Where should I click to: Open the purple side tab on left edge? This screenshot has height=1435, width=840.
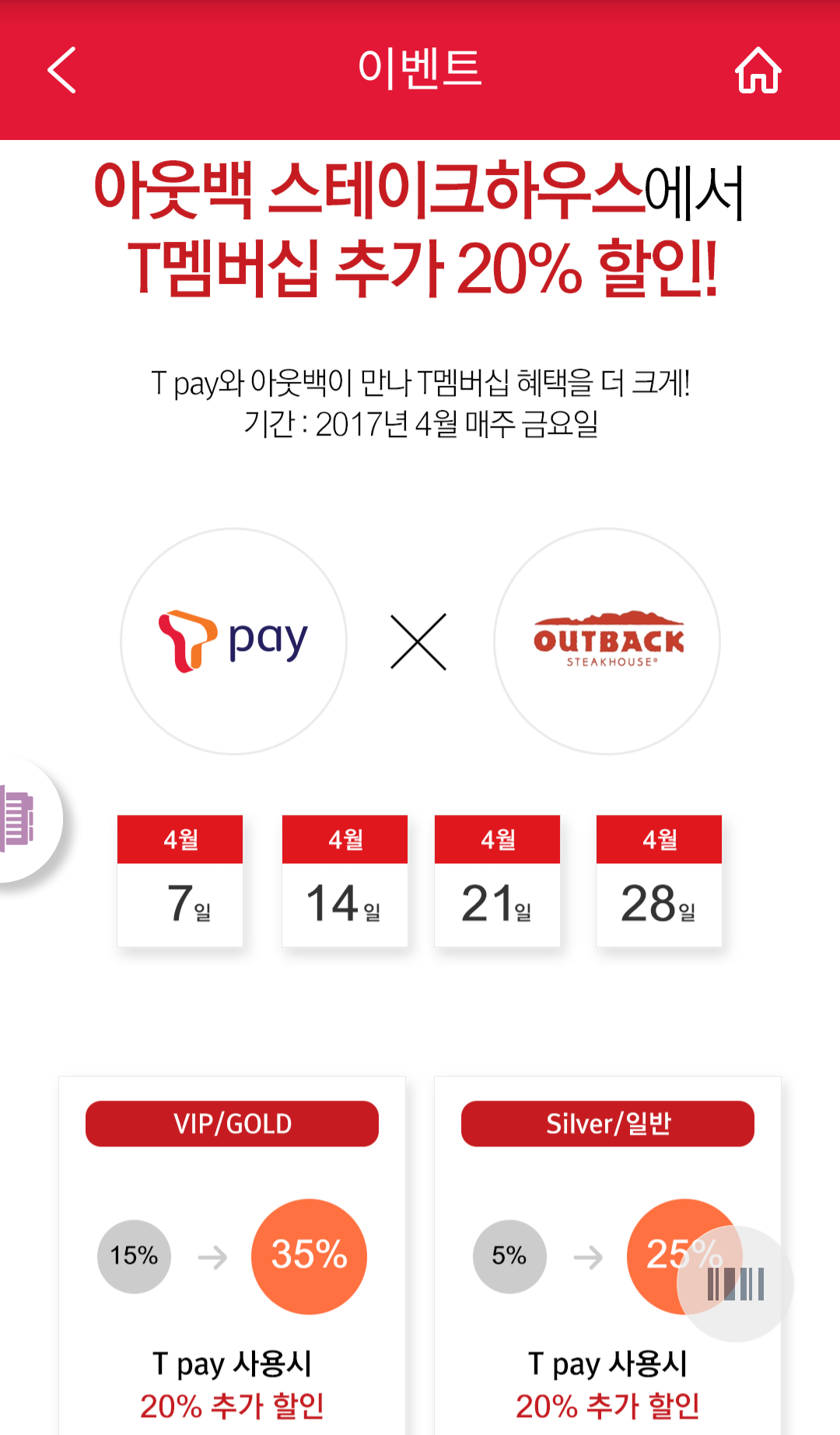22,817
